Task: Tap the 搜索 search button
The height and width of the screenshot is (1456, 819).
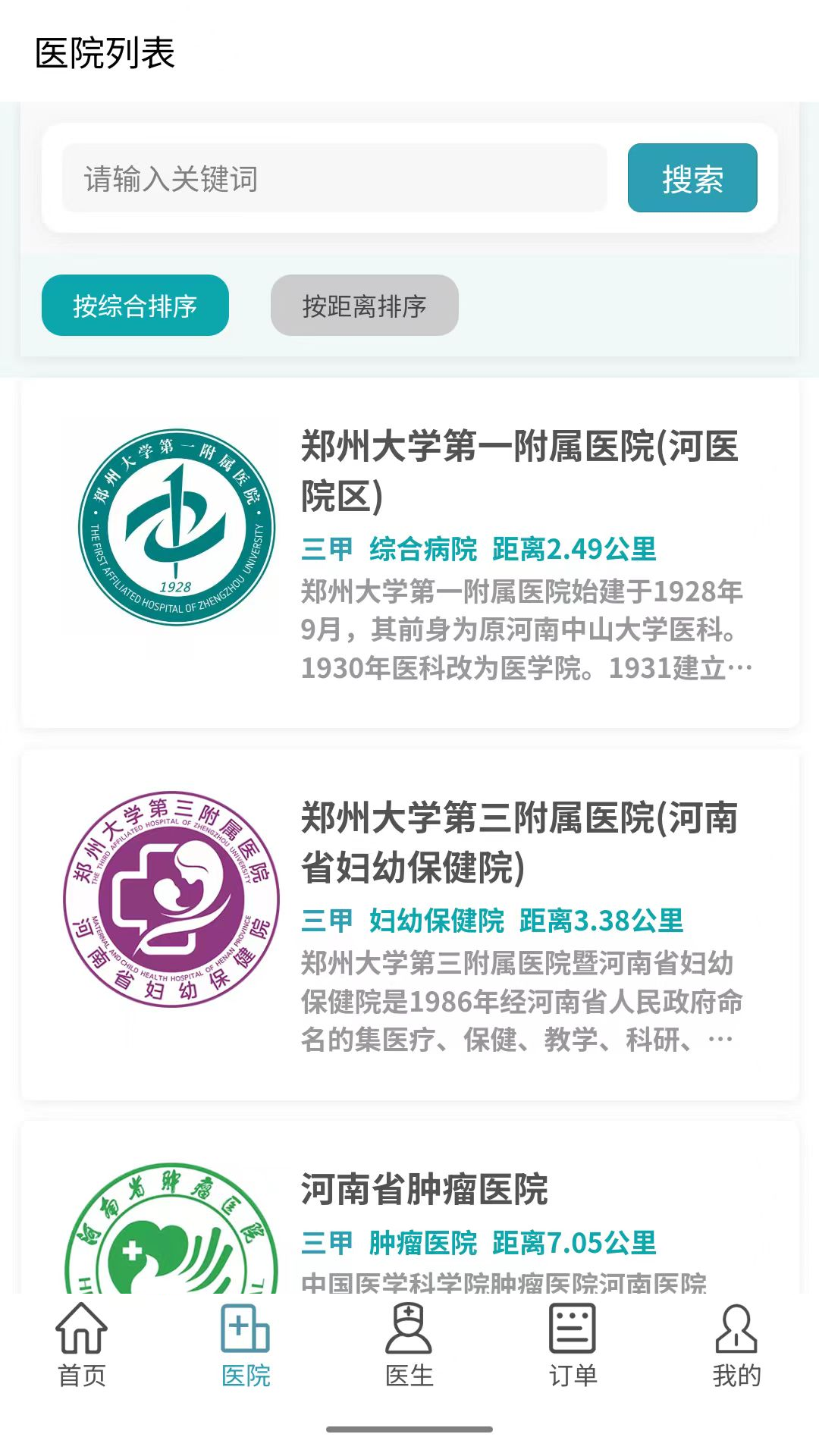Action: pyautogui.click(x=692, y=178)
